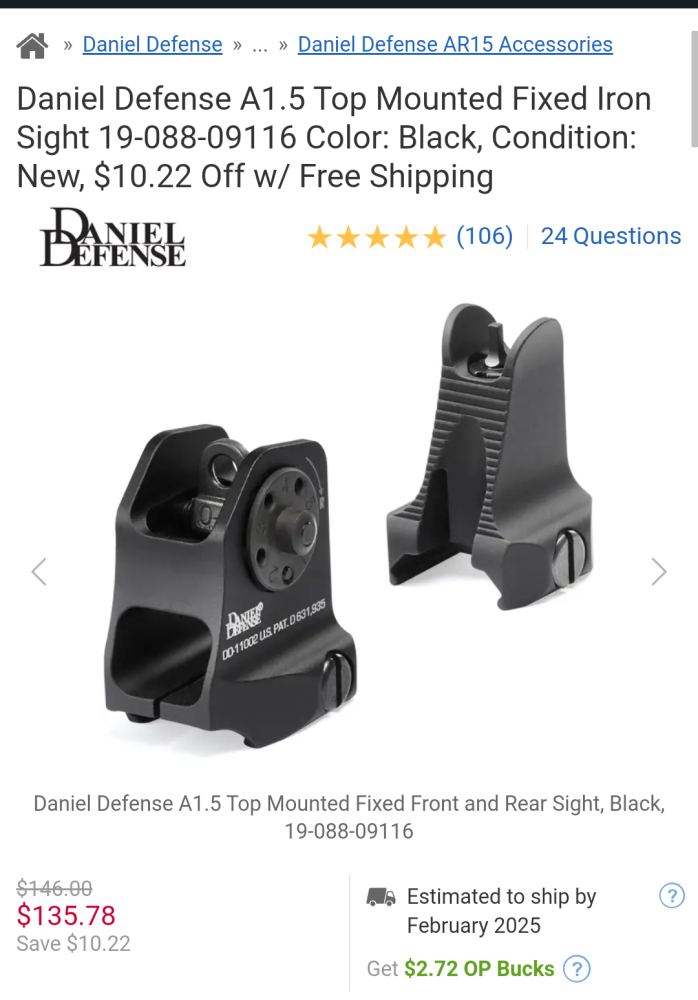The height and width of the screenshot is (1000, 698).
Task: Go to the home page icon
Action: (x=32, y=45)
